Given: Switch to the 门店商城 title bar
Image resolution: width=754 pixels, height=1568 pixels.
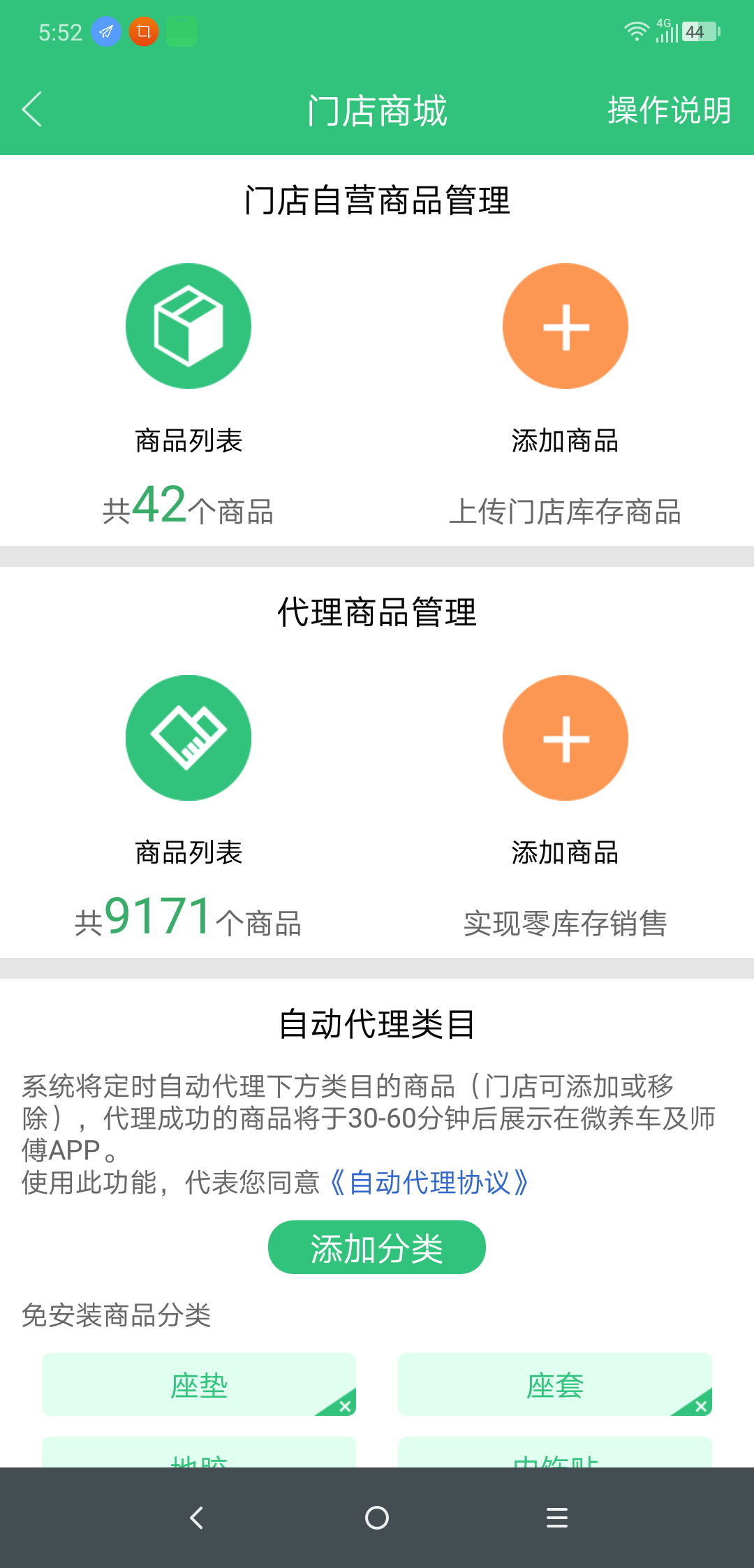Looking at the screenshot, I should point(377,110).
